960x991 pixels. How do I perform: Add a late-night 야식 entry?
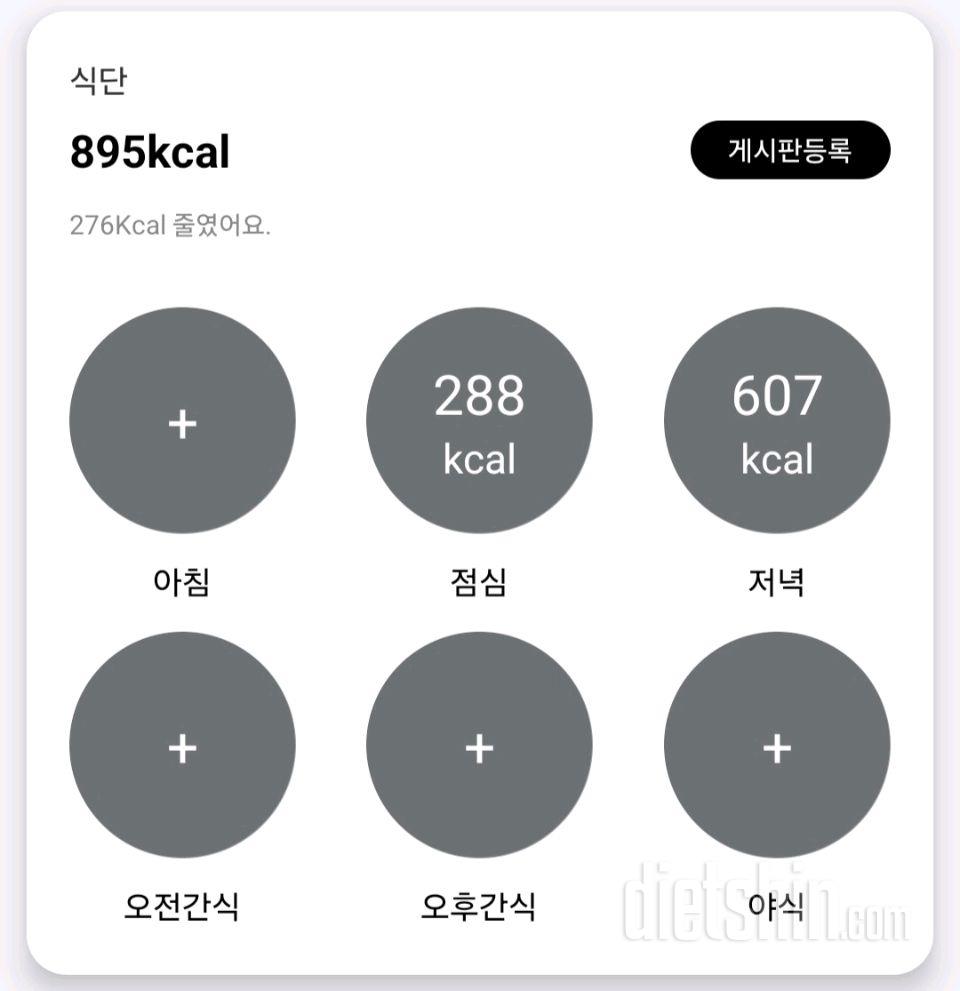tap(777, 746)
